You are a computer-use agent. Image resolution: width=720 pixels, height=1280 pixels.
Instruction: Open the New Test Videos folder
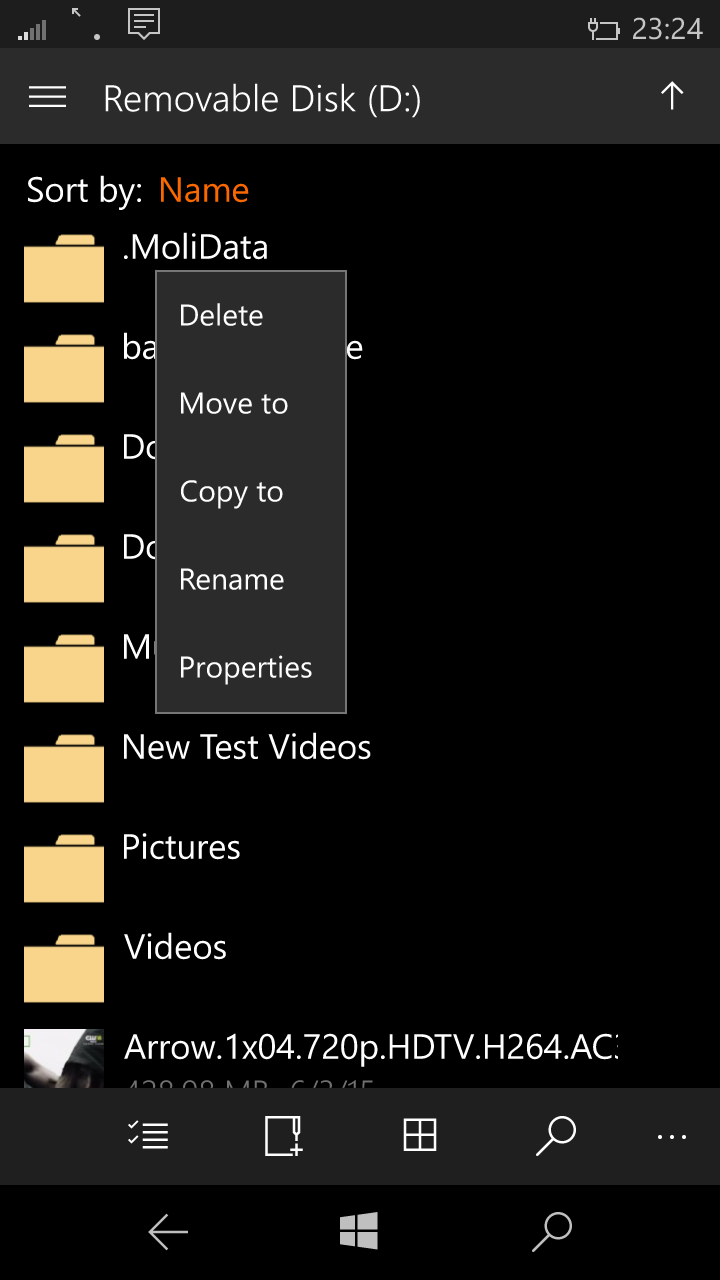(246, 748)
